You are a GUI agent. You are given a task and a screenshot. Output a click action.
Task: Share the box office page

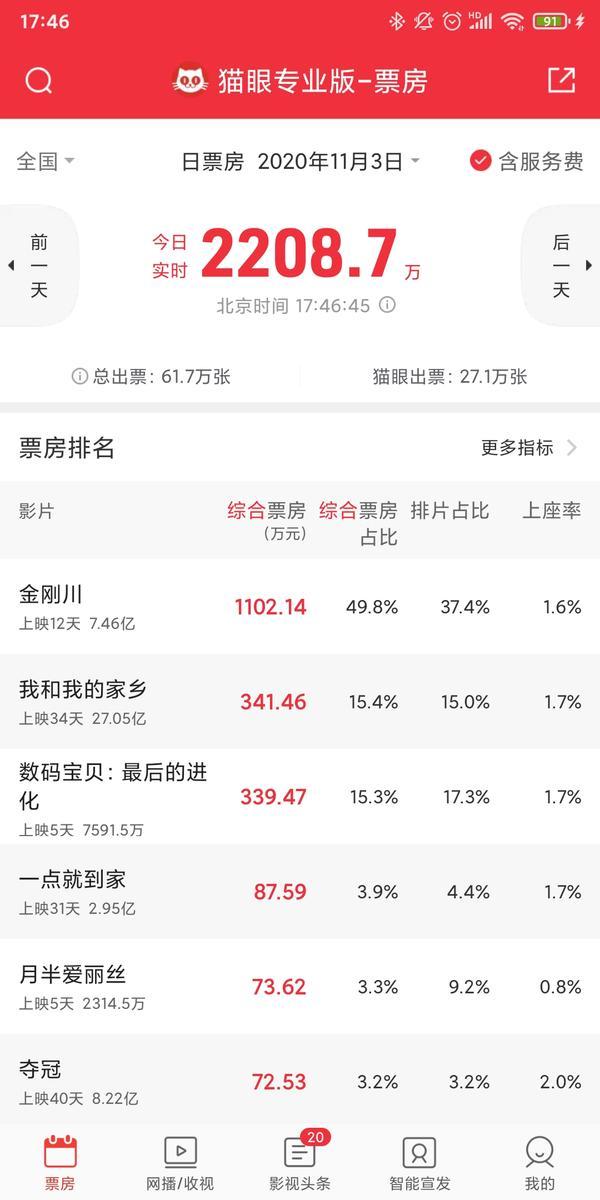point(561,81)
